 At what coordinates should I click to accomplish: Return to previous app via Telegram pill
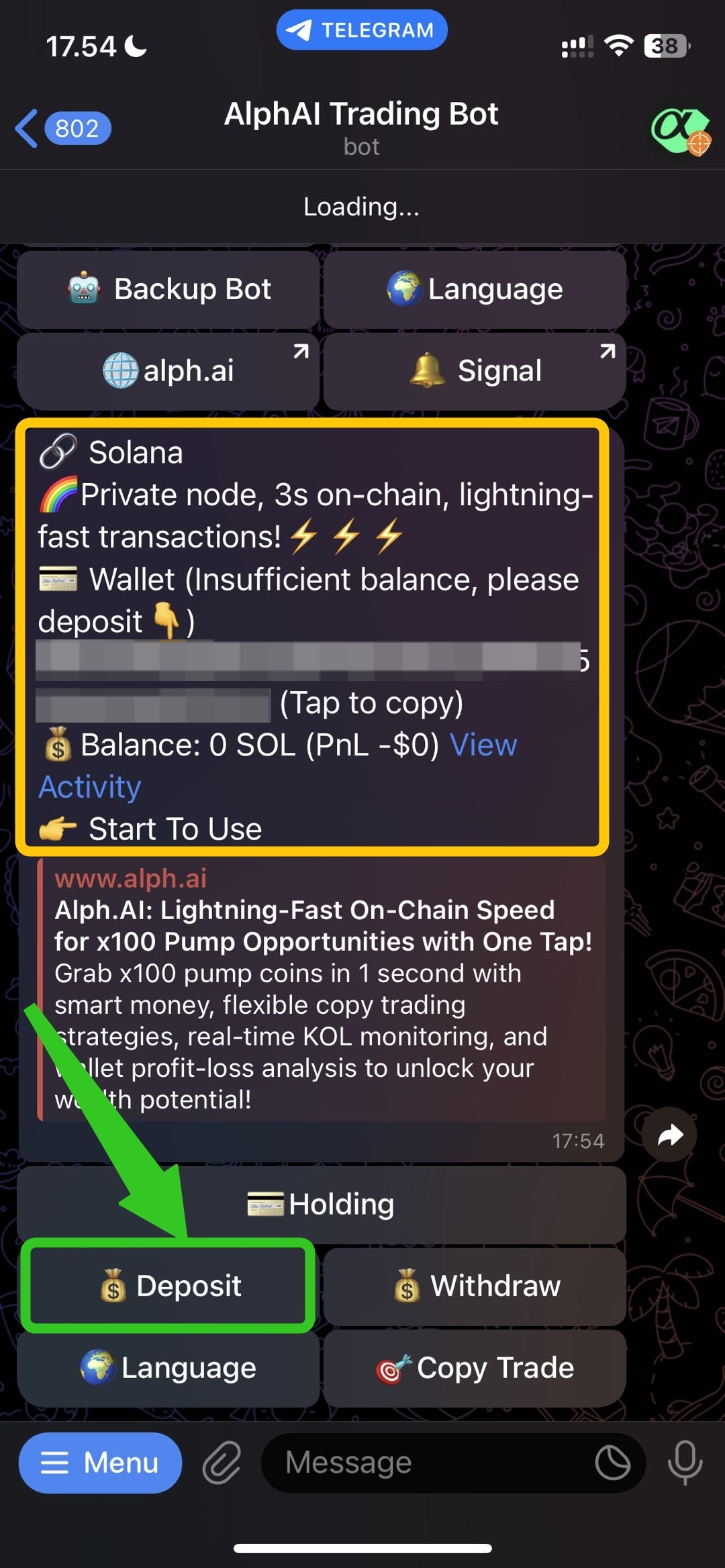pyautogui.click(x=362, y=30)
